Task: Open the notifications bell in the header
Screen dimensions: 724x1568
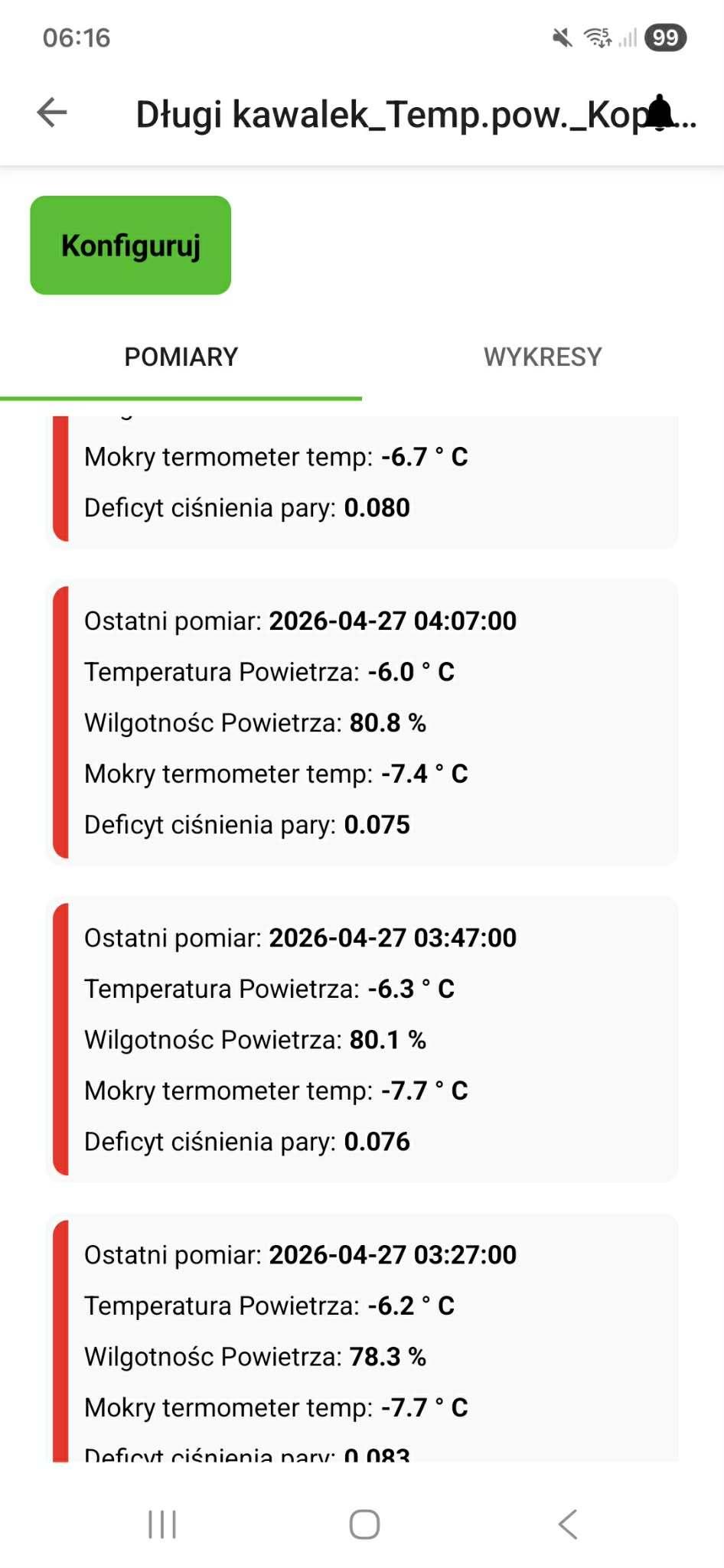Action: pyautogui.click(x=660, y=112)
